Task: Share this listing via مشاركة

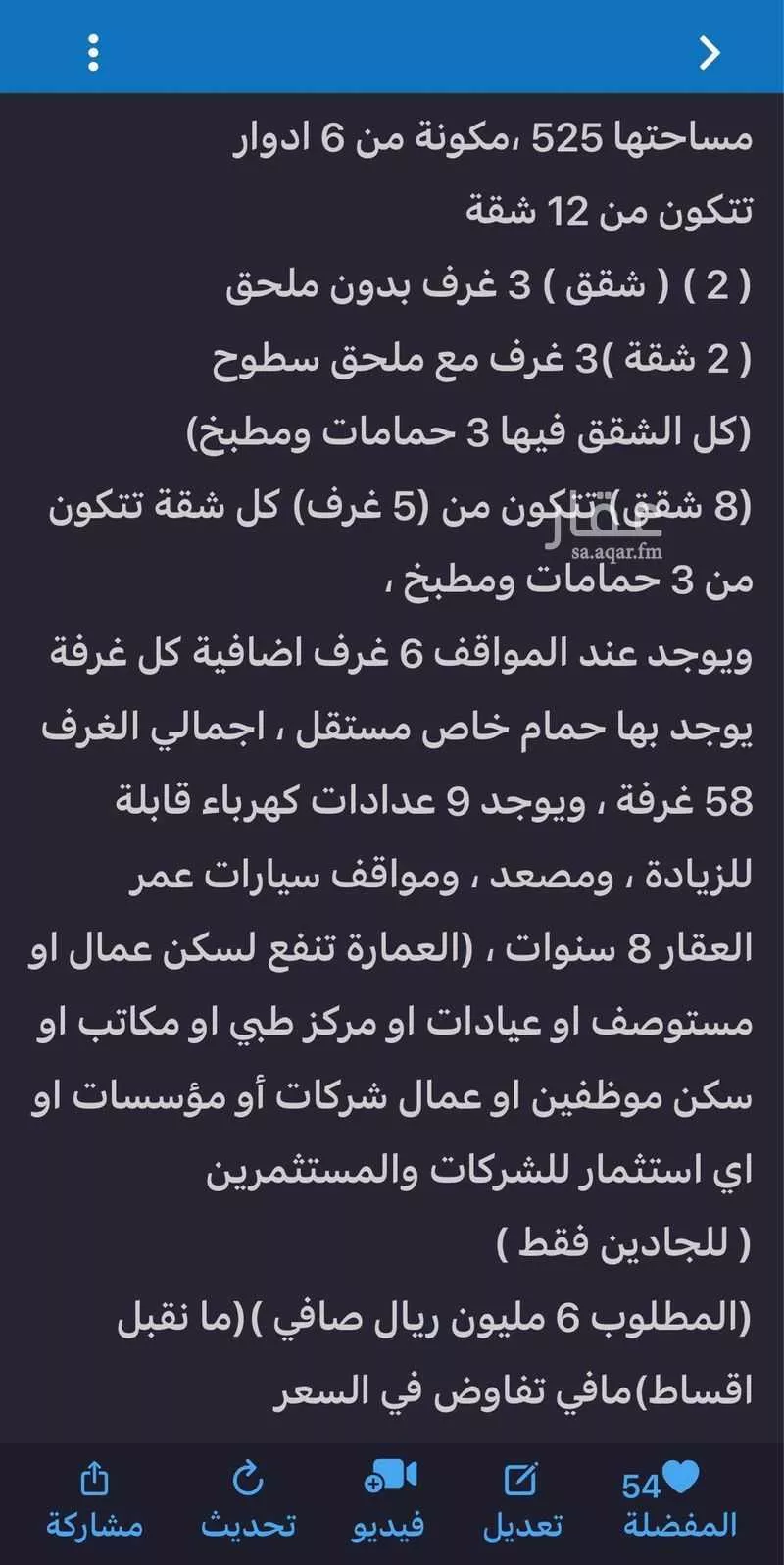Action: coord(94,1500)
